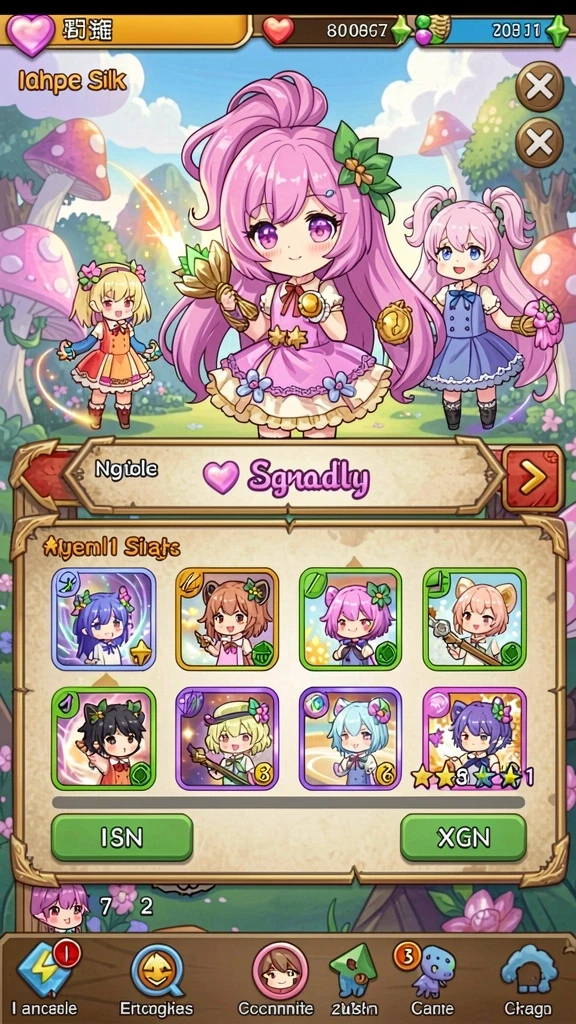Dismiss with the lower X button

pyautogui.click(x=539, y=143)
